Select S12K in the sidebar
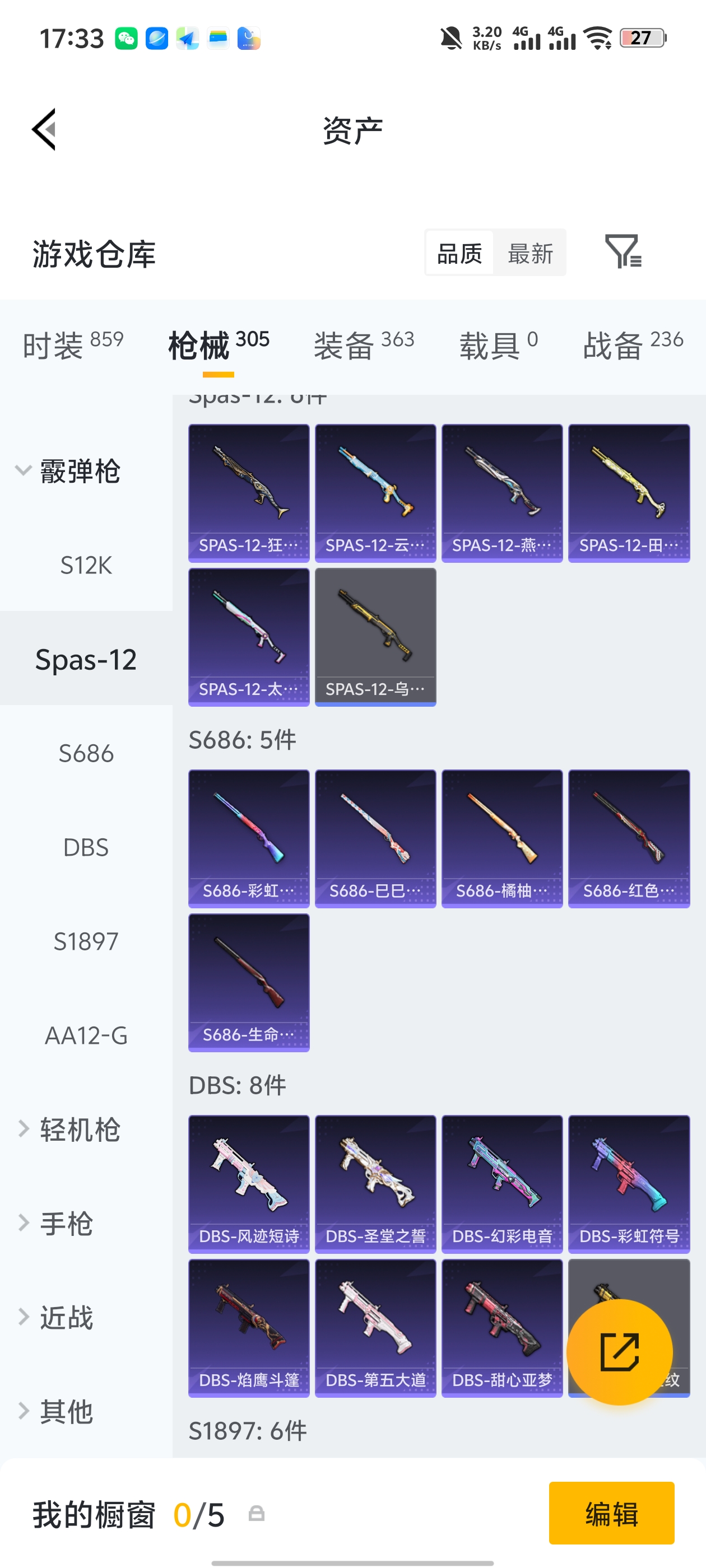 86,566
